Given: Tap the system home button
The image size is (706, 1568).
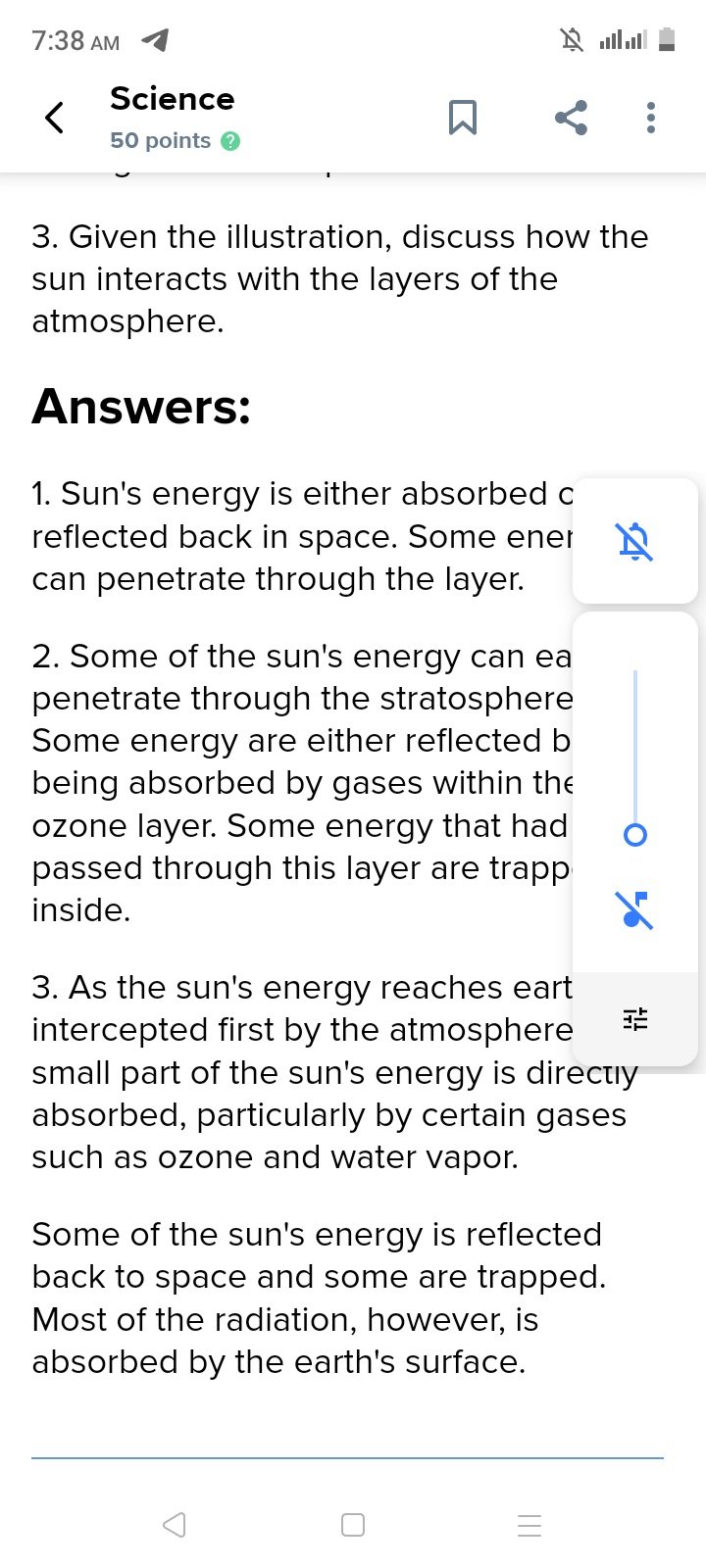Looking at the screenshot, I should 353,1525.
